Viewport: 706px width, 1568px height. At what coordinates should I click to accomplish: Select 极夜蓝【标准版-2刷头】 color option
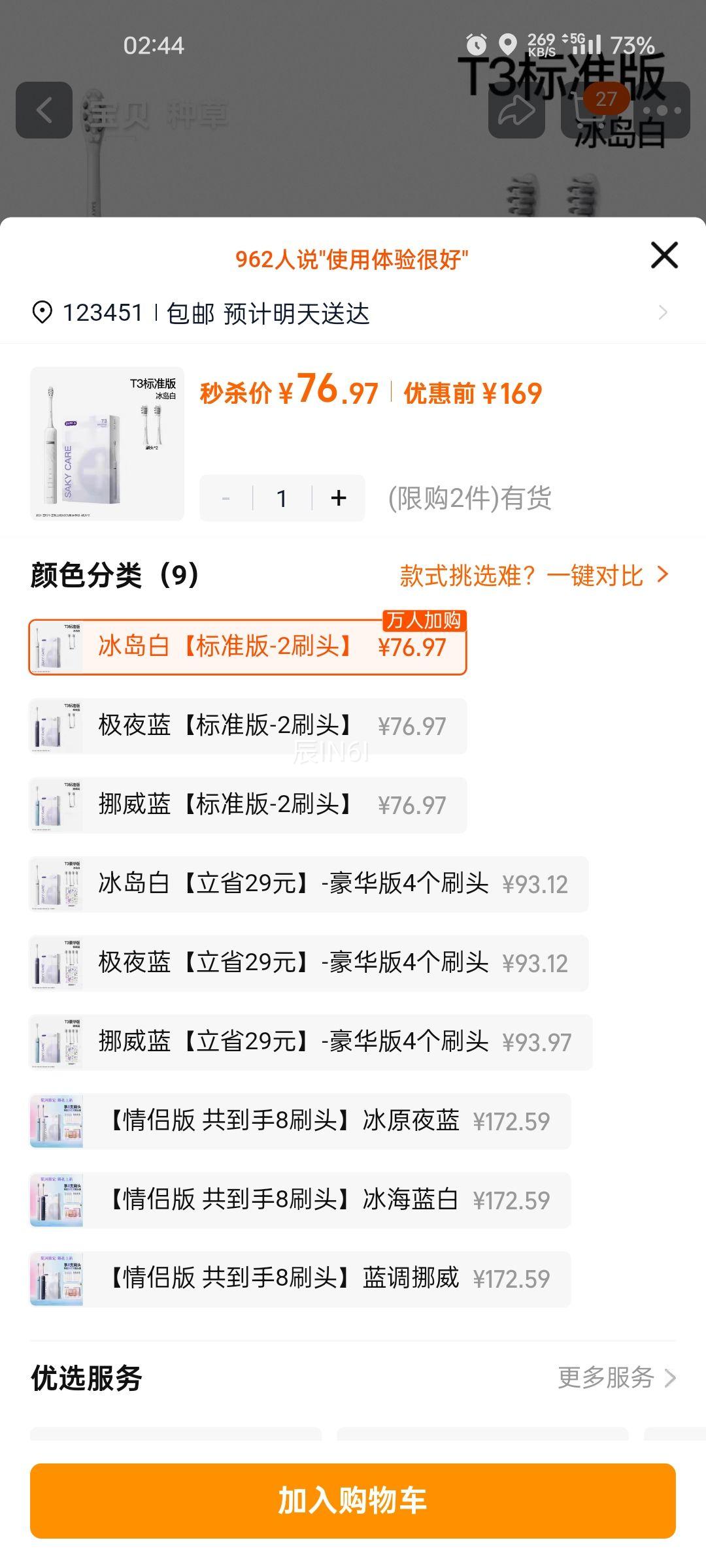pos(248,725)
